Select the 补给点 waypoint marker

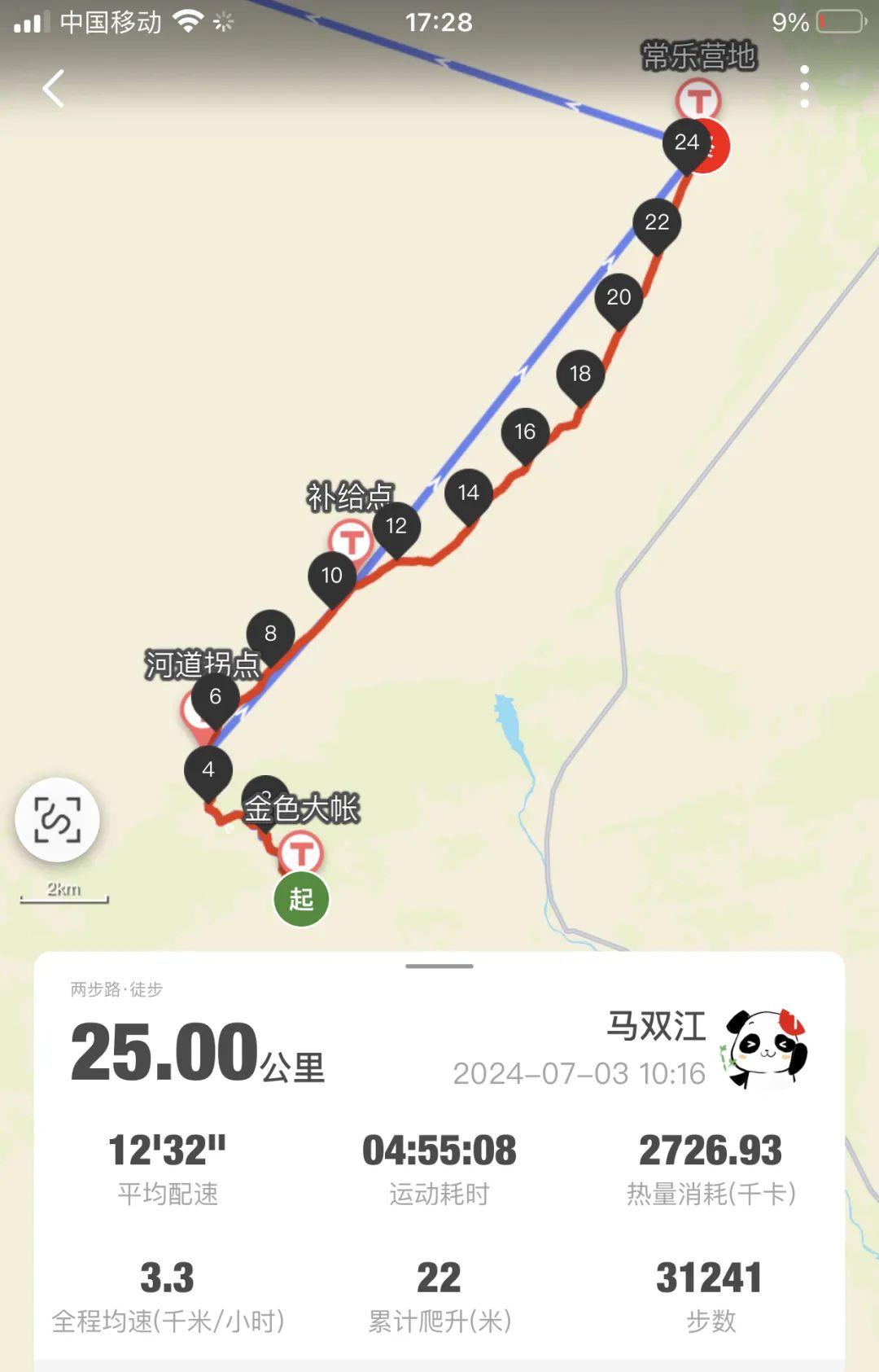(x=351, y=540)
